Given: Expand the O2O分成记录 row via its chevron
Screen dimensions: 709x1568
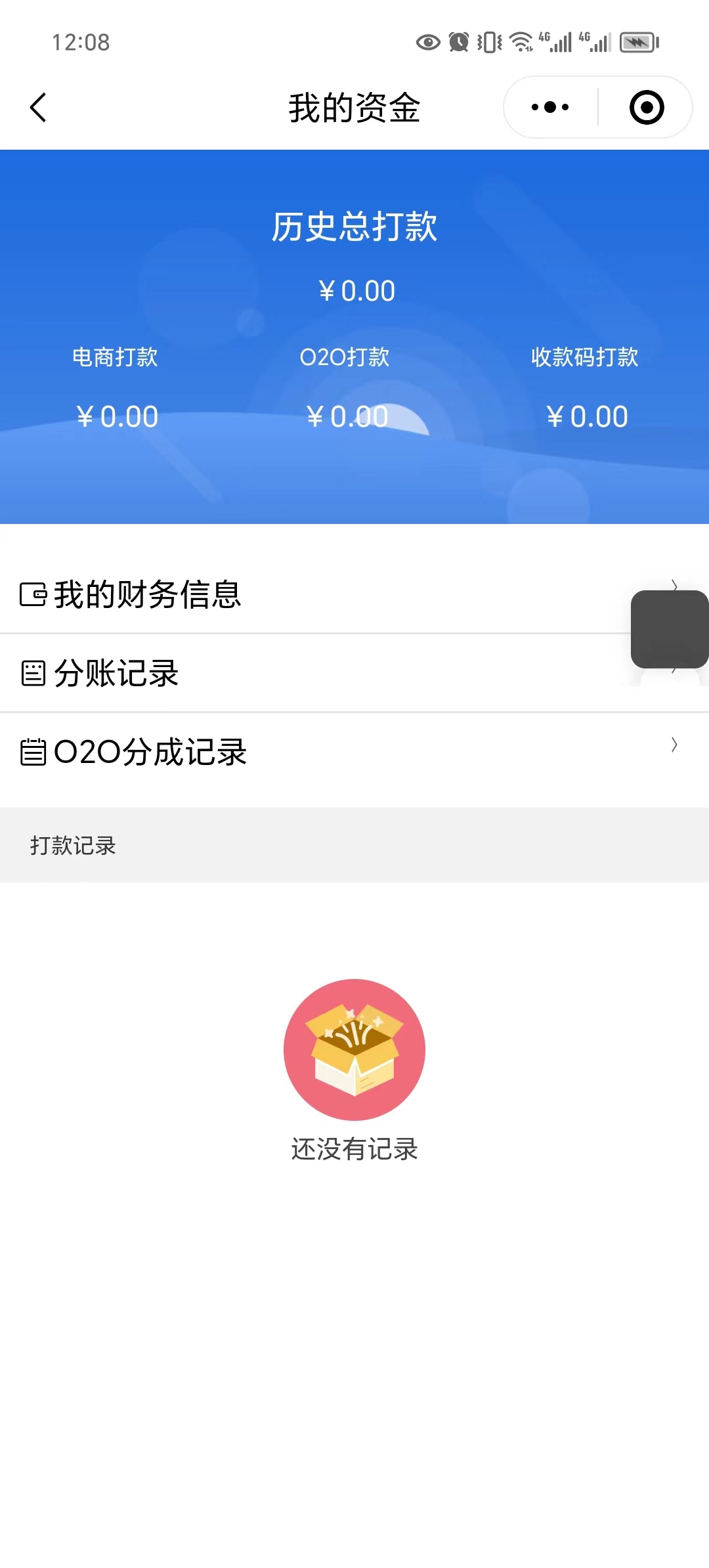Looking at the screenshot, I should pos(674,745).
